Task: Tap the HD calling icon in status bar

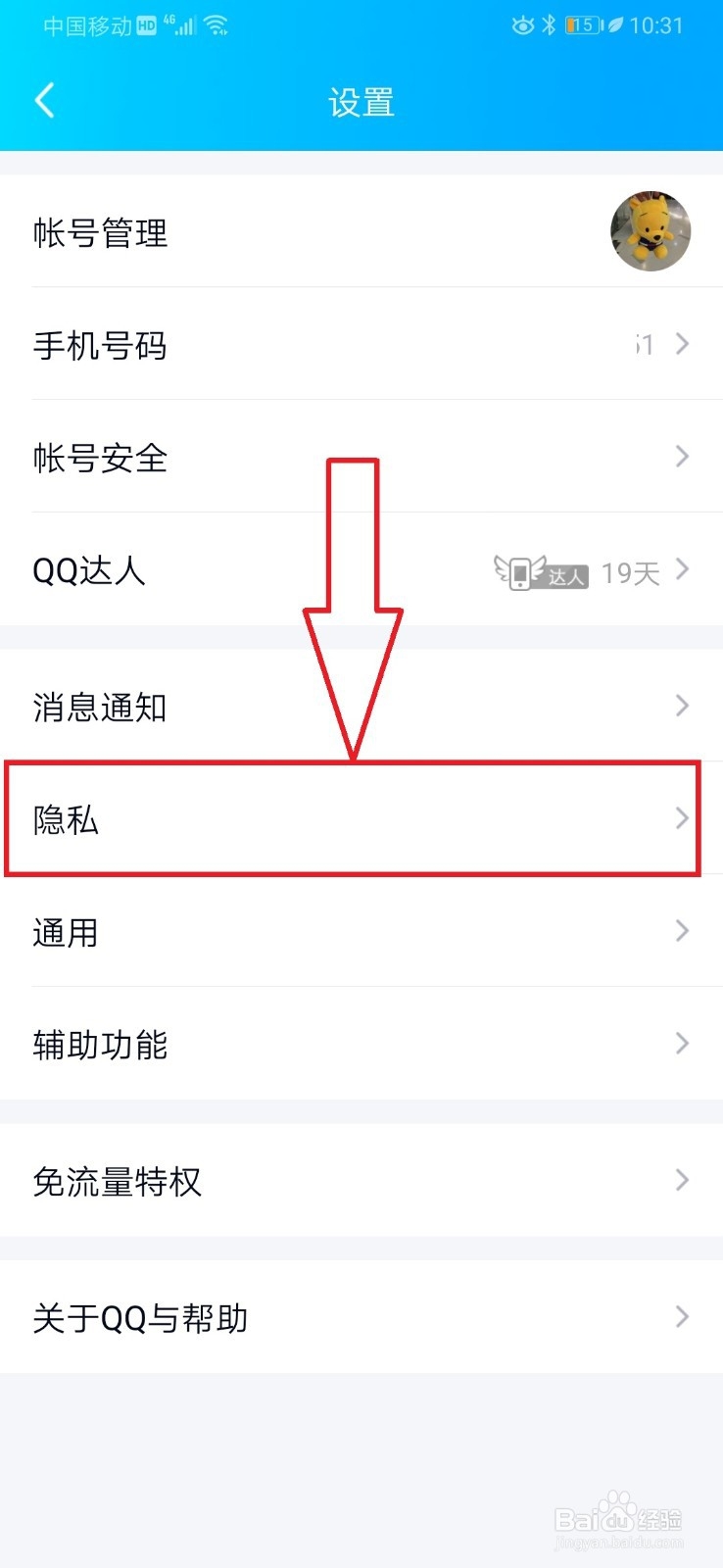Action: (x=144, y=24)
